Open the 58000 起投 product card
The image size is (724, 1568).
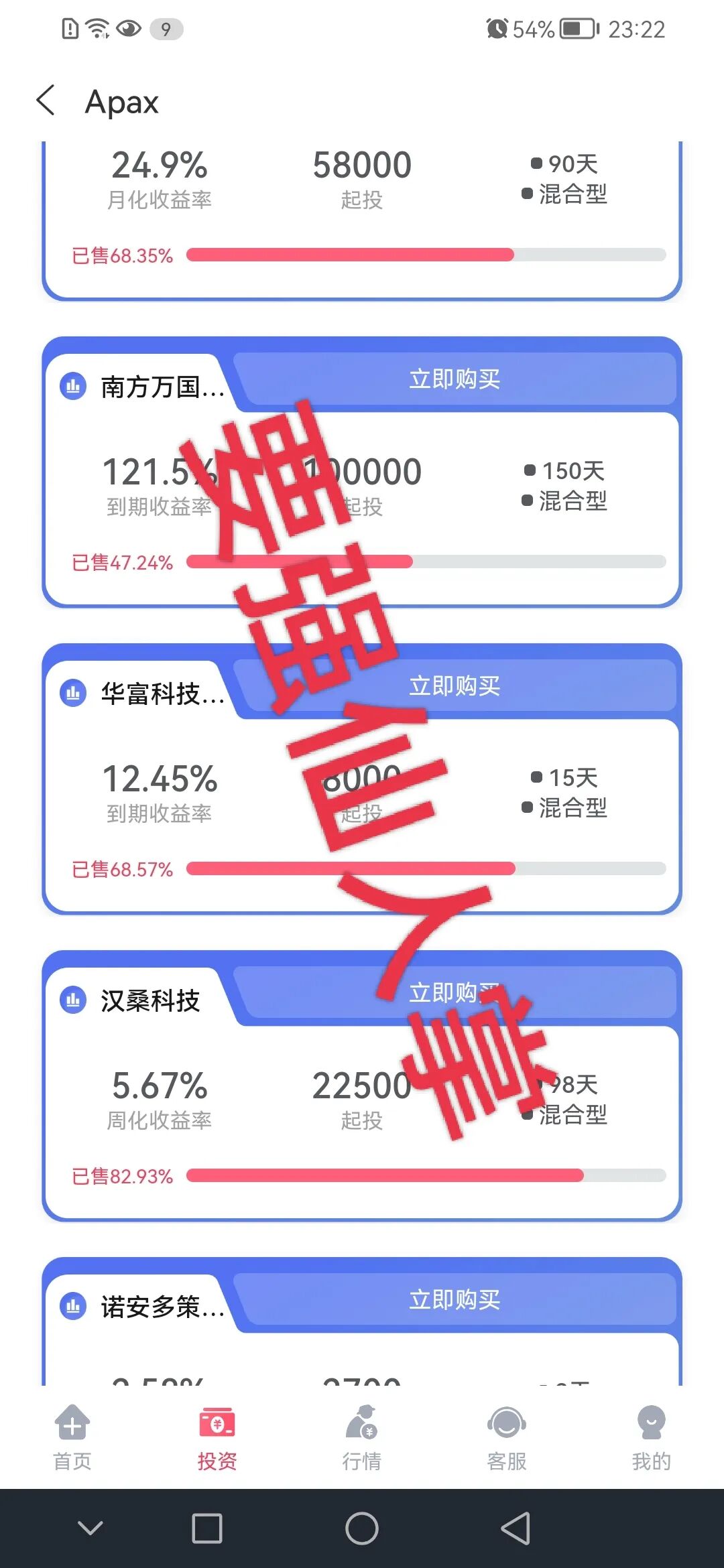pyautogui.click(x=362, y=201)
